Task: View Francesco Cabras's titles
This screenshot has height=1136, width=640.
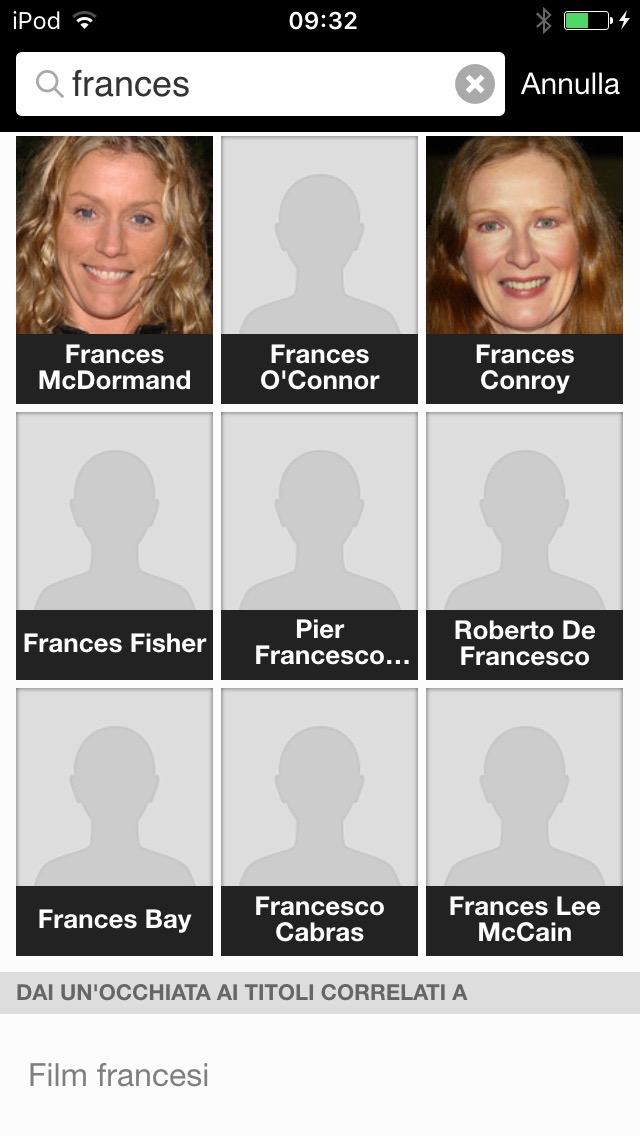Action: pos(319,822)
